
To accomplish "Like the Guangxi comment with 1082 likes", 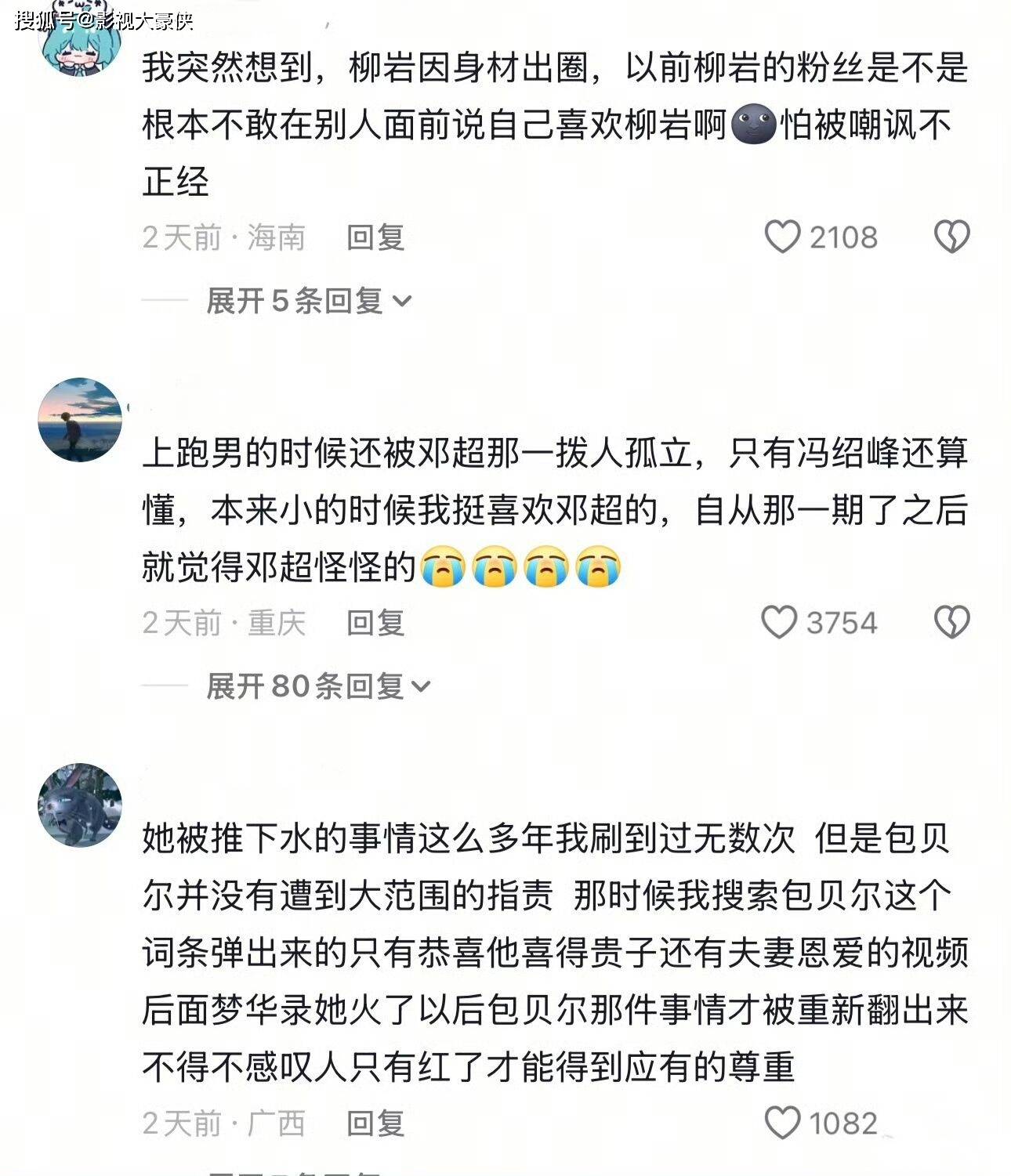I will pyautogui.click(x=782, y=1124).
